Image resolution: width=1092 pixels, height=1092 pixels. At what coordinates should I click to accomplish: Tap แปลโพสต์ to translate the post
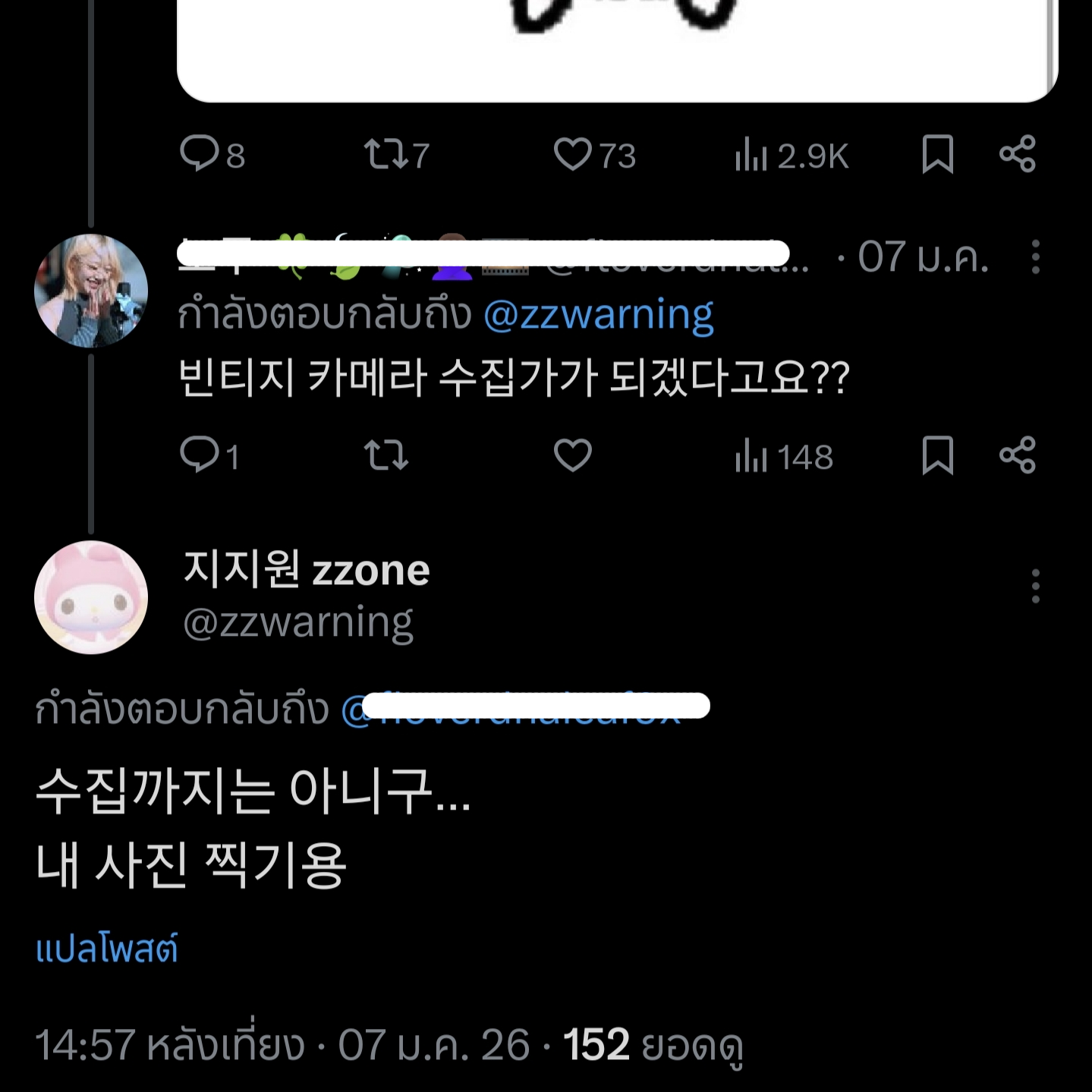(107, 949)
